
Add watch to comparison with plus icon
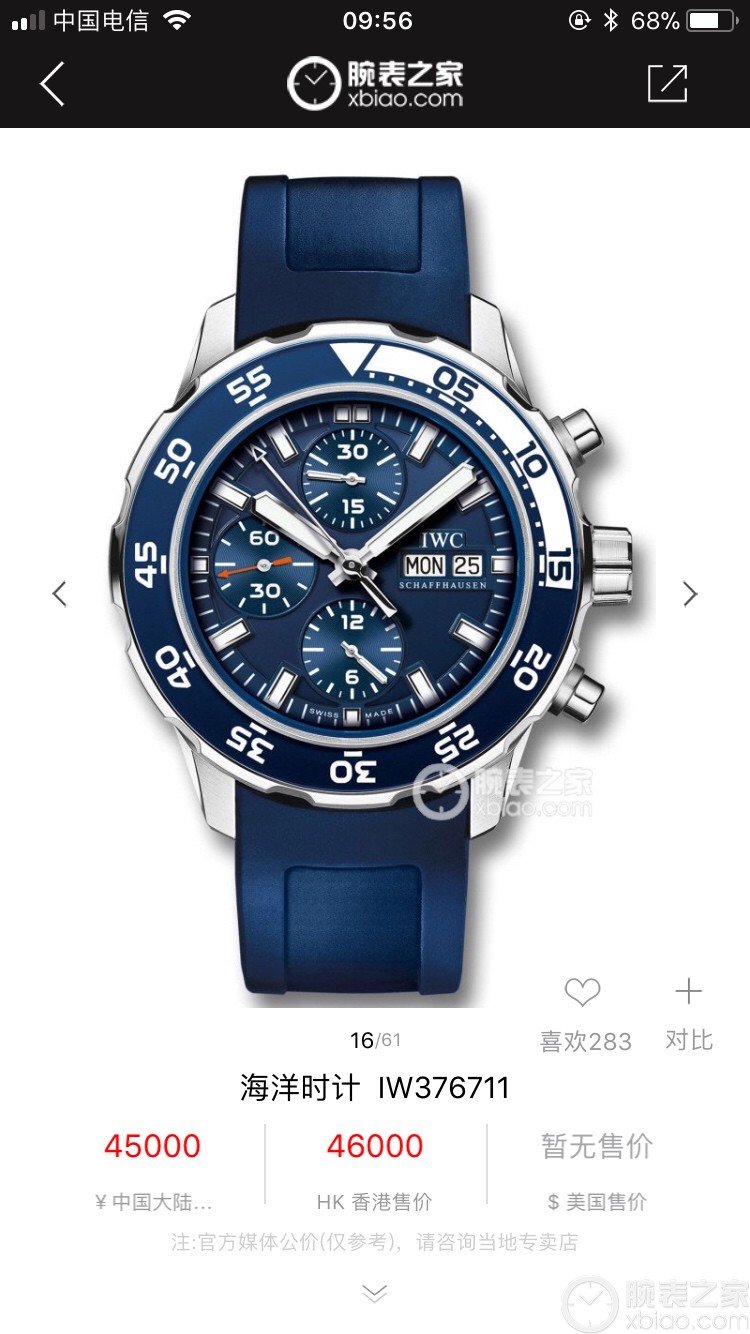click(688, 992)
